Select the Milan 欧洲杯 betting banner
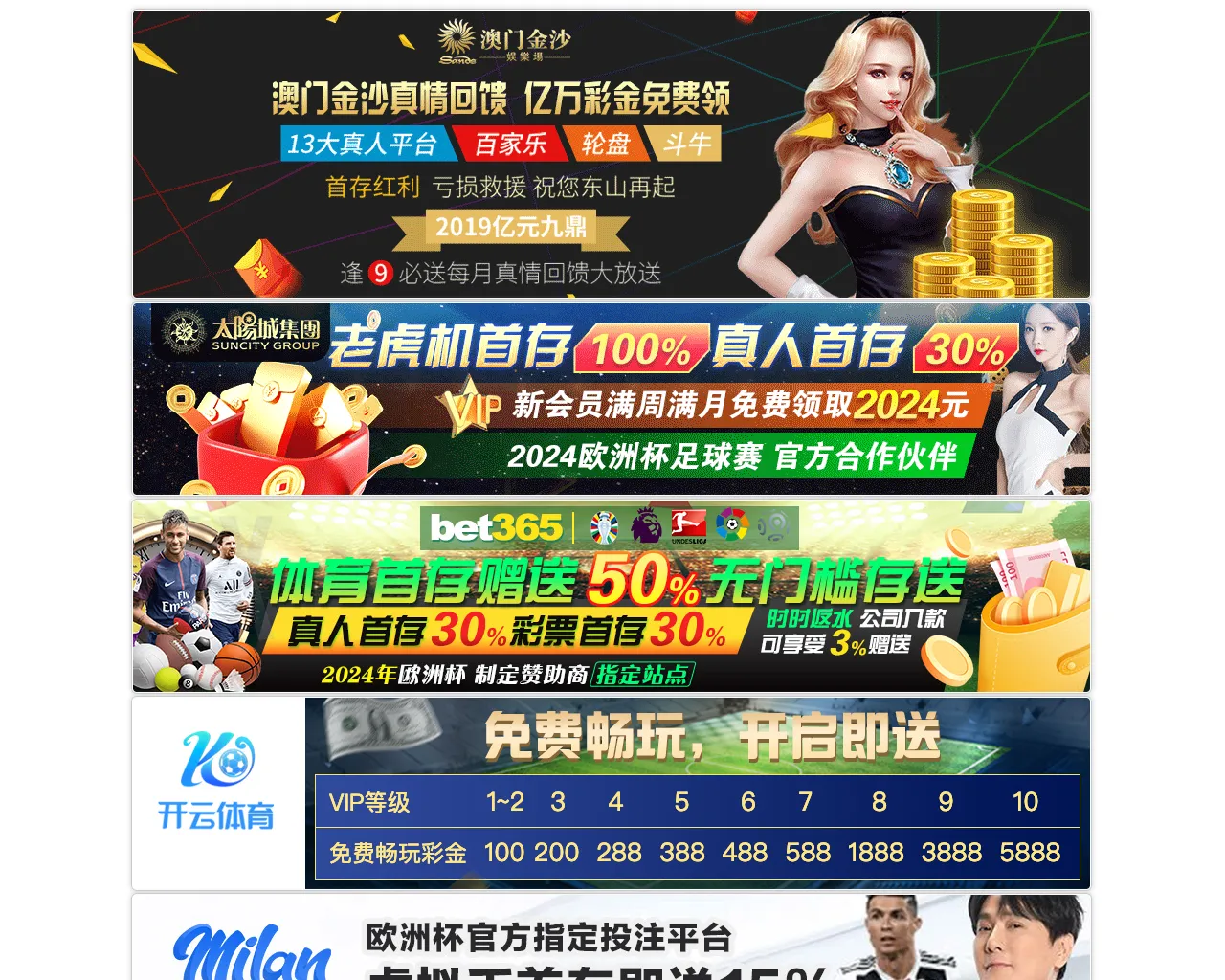The image size is (1225, 980). point(611,940)
